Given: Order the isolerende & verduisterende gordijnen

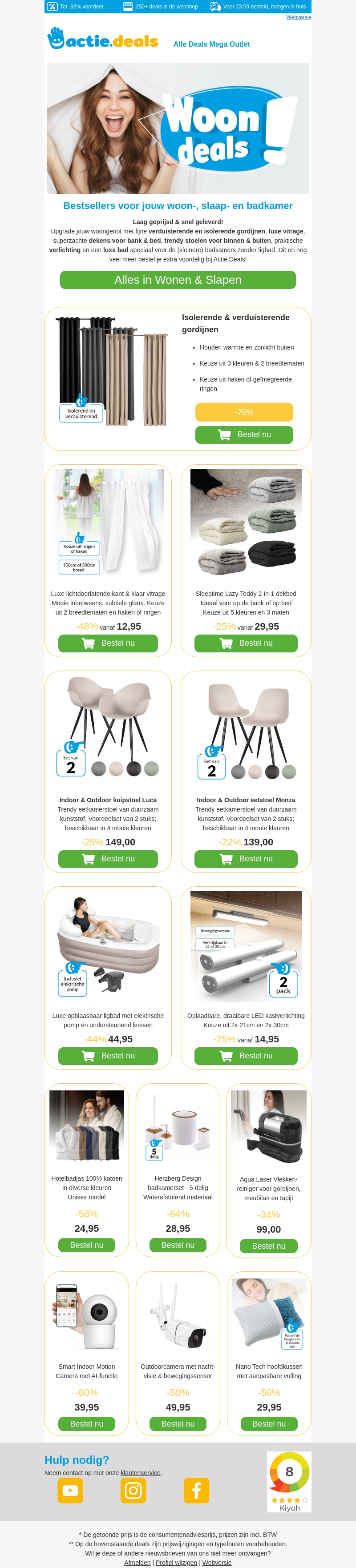Looking at the screenshot, I should point(244,434).
